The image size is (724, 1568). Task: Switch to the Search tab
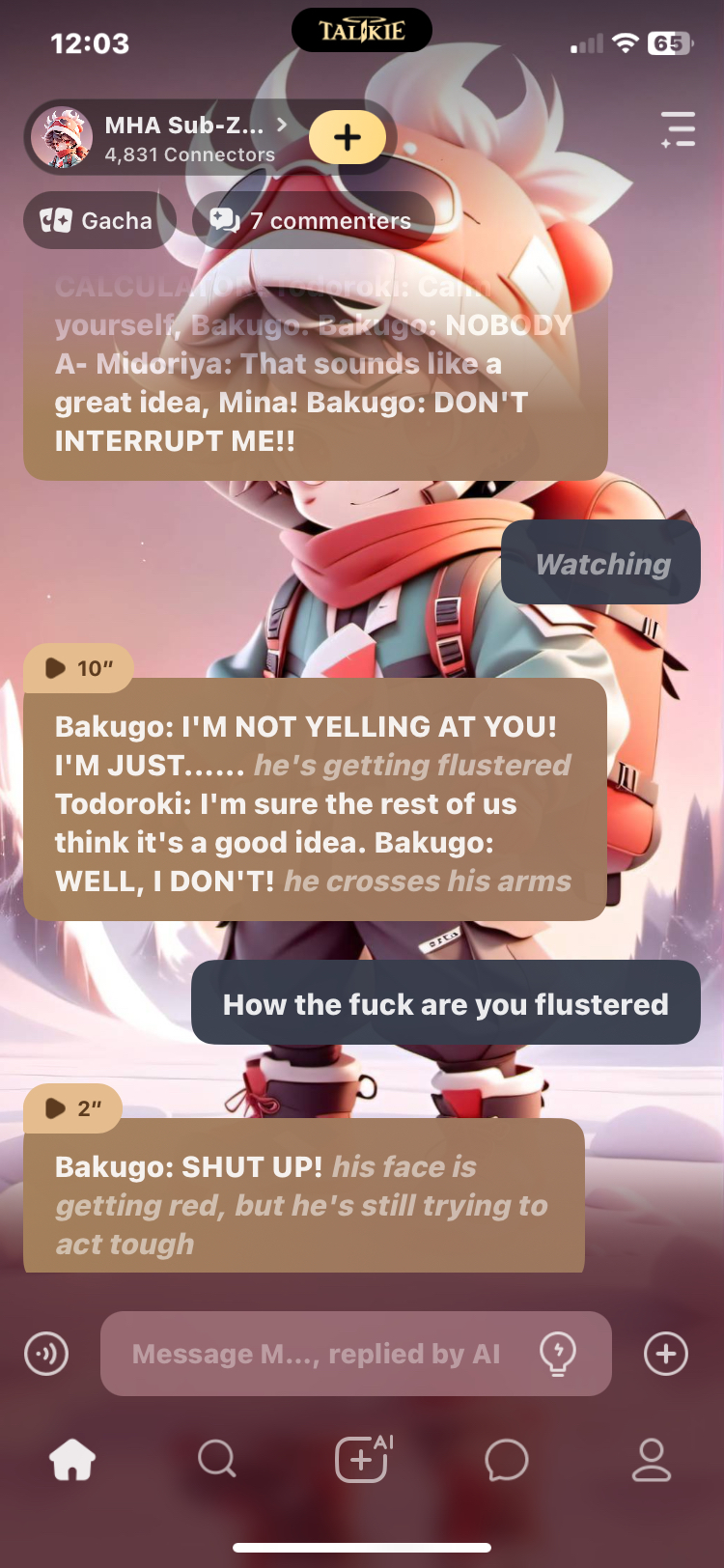pyautogui.click(x=216, y=1459)
